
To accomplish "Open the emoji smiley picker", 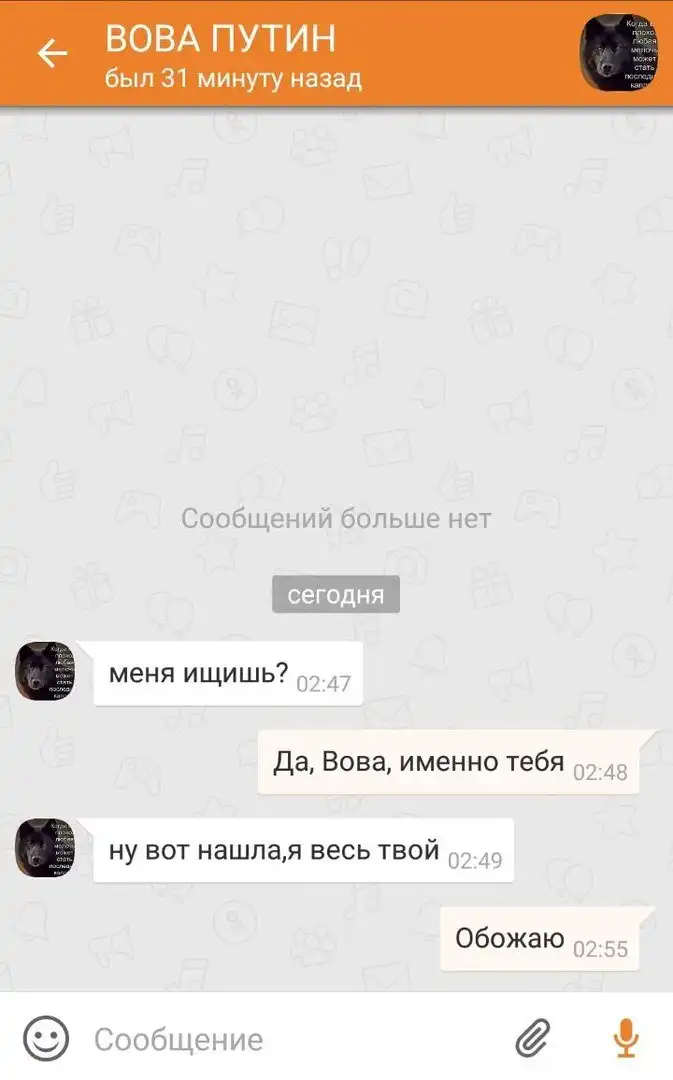I will pyautogui.click(x=46, y=1038).
